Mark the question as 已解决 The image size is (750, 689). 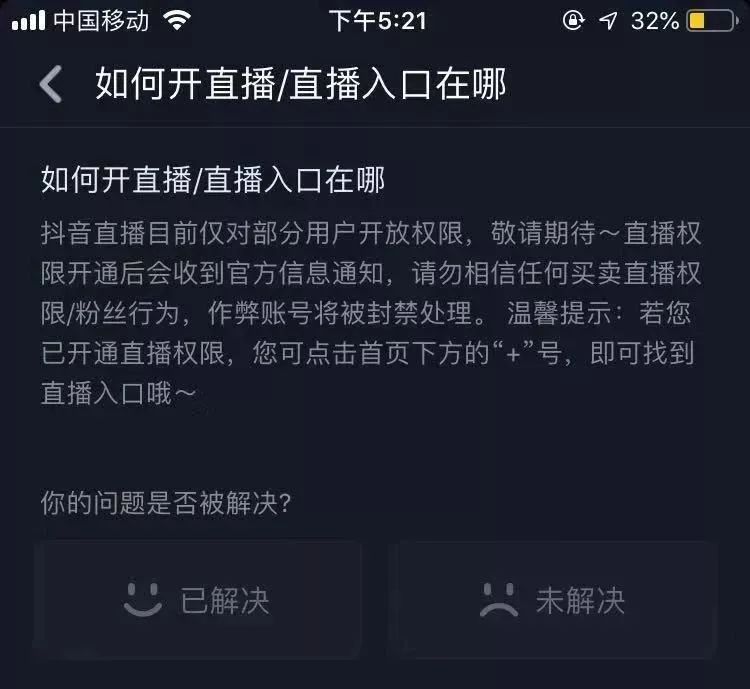point(198,599)
